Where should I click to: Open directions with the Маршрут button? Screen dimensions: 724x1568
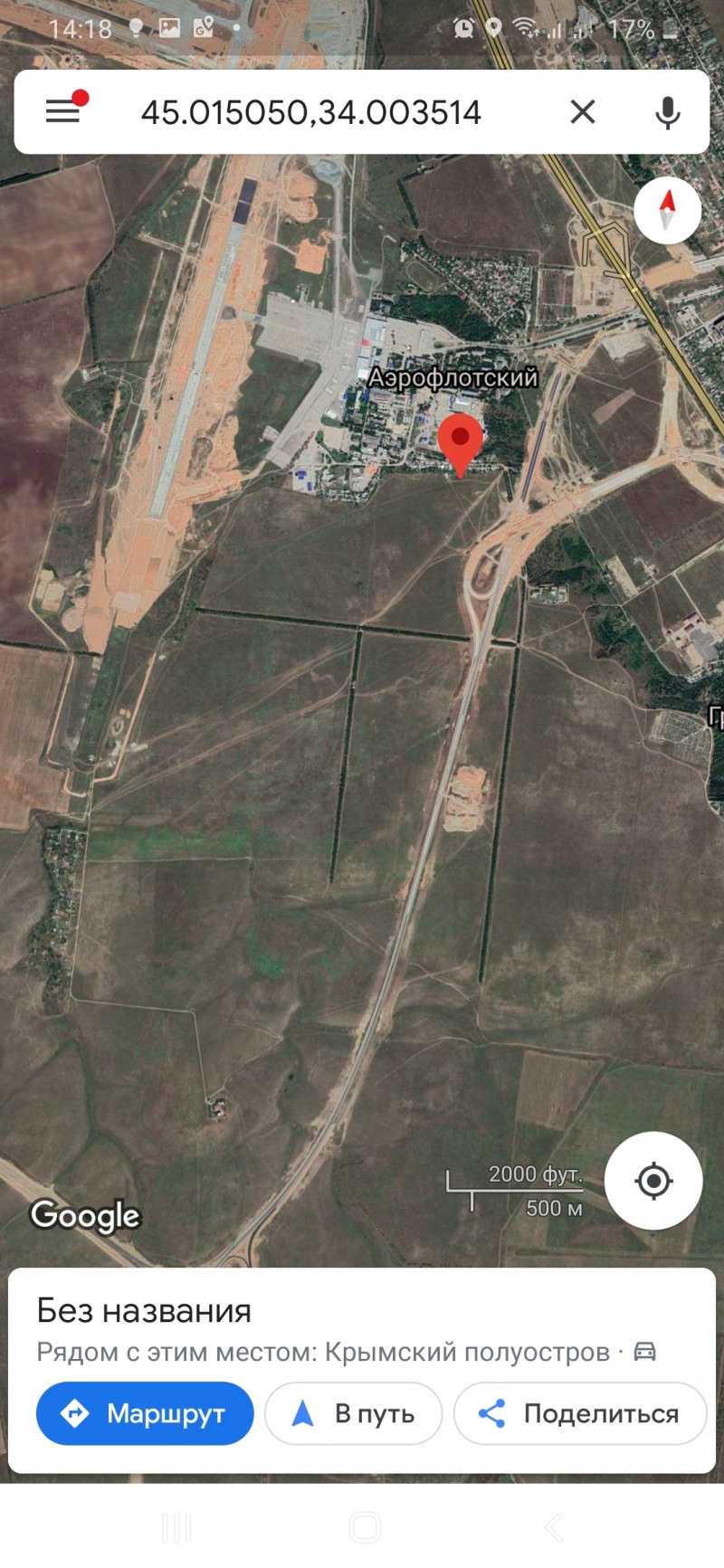click(145, 1413)
